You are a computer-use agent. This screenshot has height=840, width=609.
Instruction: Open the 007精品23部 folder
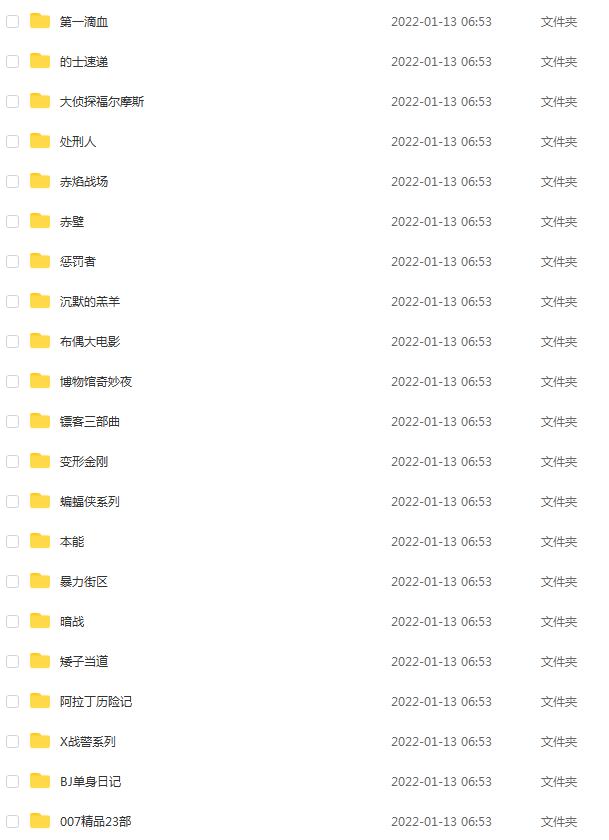coord(95,821)
